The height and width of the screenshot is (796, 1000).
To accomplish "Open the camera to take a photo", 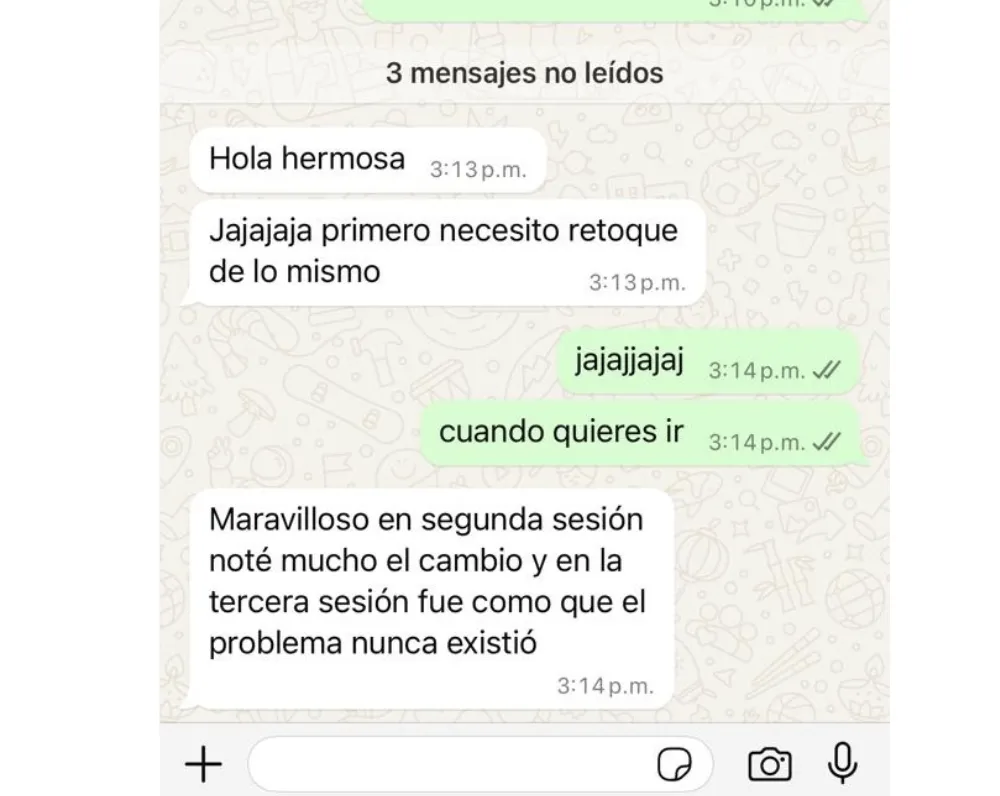I will 769,765.
